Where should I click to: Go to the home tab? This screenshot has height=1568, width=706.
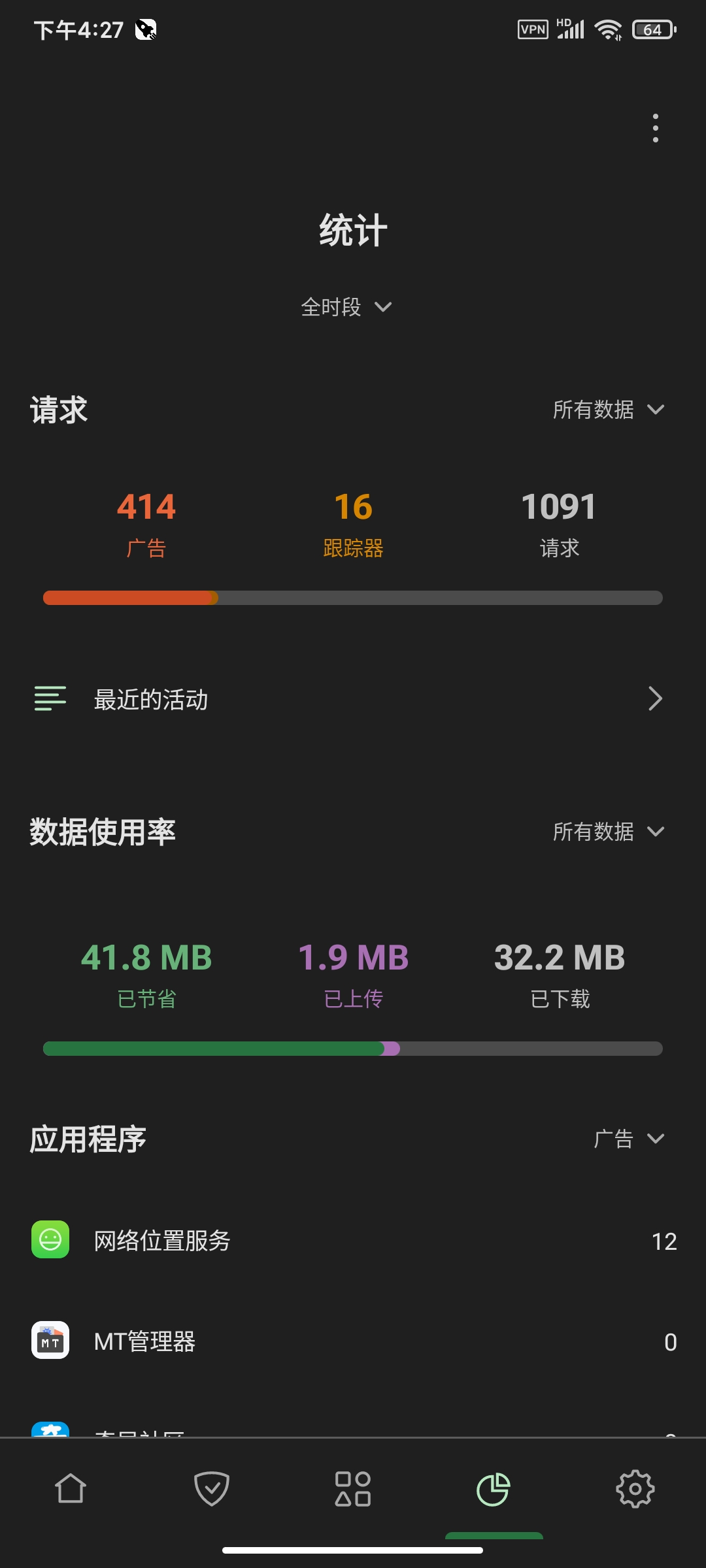tap(71, 1488)
